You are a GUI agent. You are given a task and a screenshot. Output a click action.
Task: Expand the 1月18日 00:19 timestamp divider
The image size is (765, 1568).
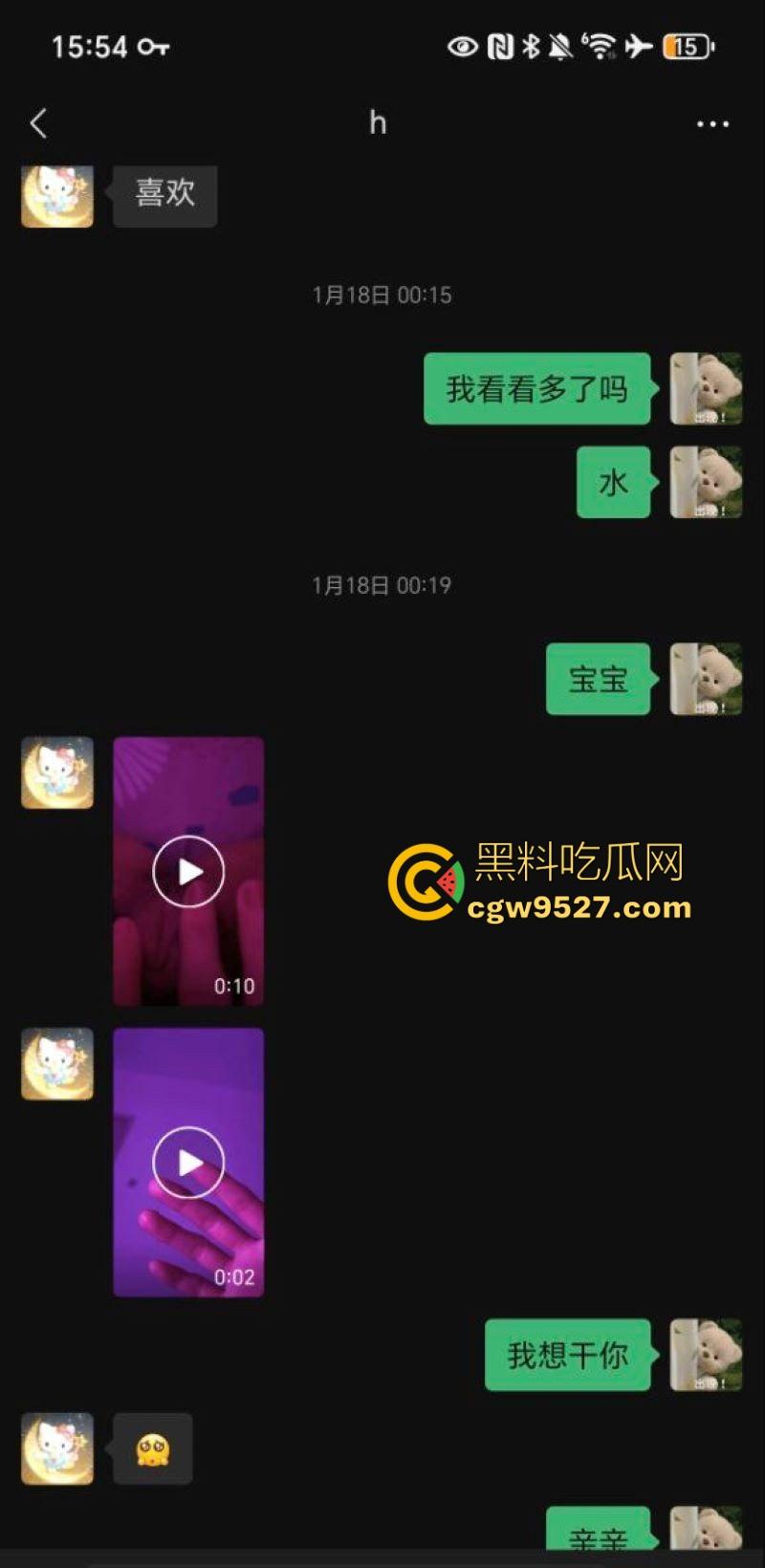[x=382, y=586]
